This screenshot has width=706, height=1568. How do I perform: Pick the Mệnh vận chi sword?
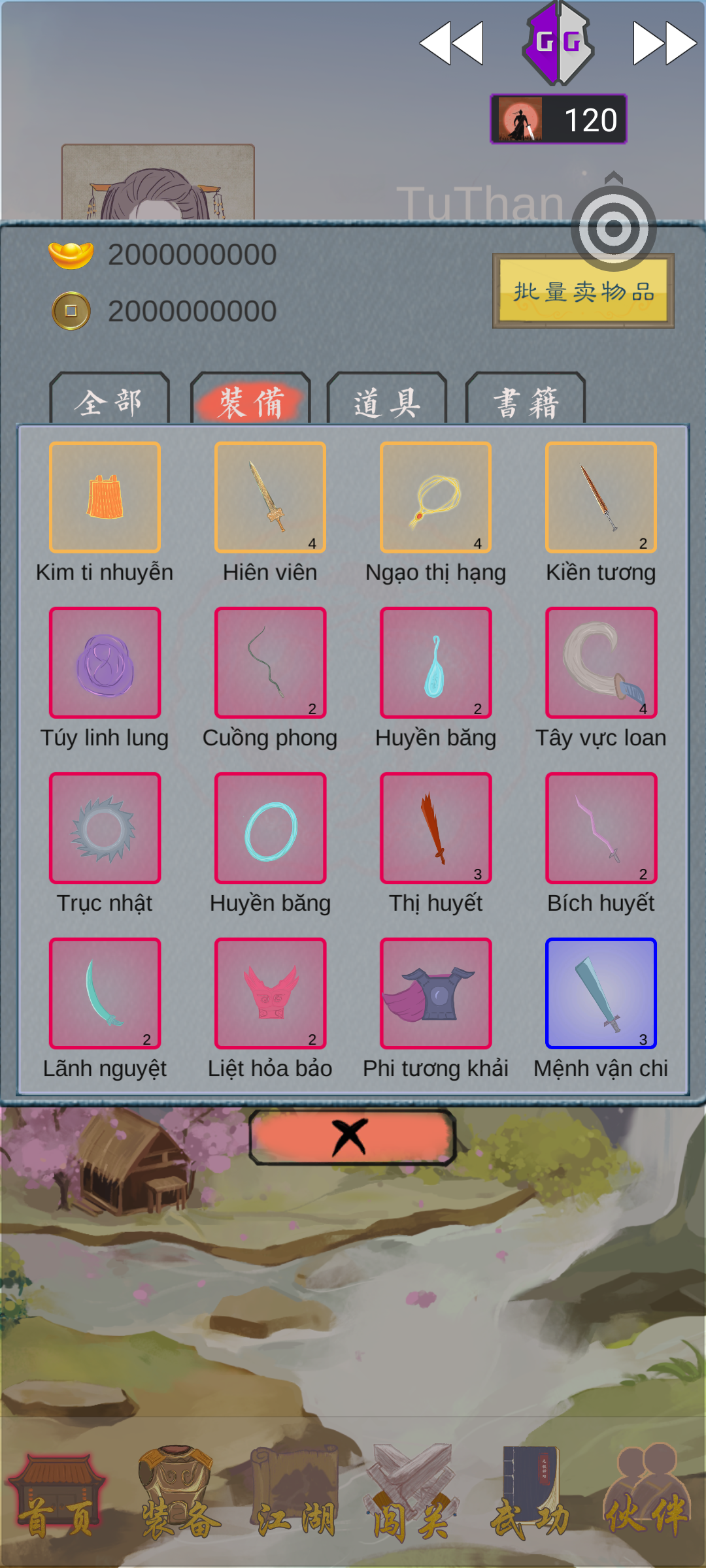click(x=601, y=994)
